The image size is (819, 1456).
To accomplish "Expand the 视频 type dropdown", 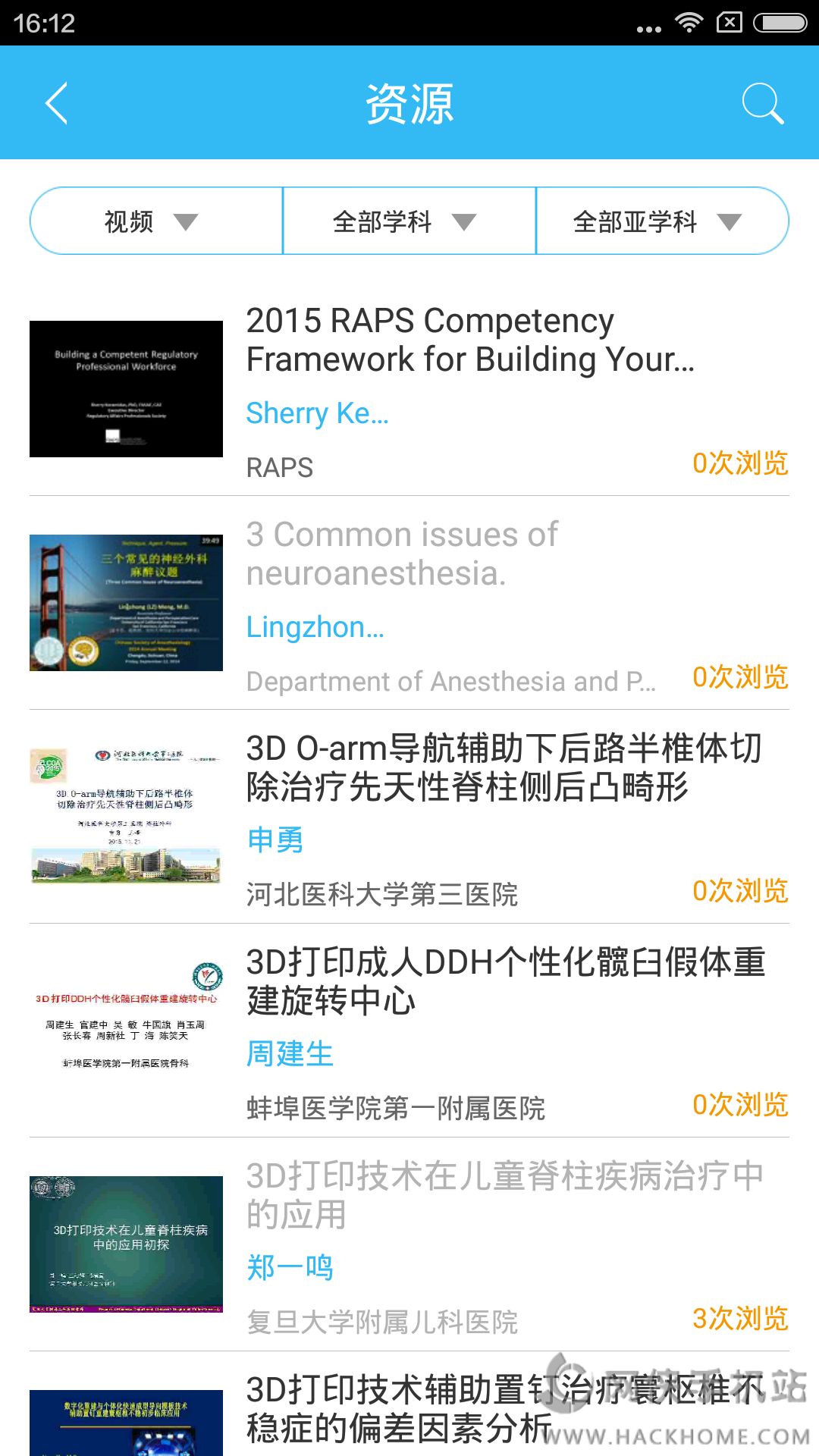I will click(156, 221).
